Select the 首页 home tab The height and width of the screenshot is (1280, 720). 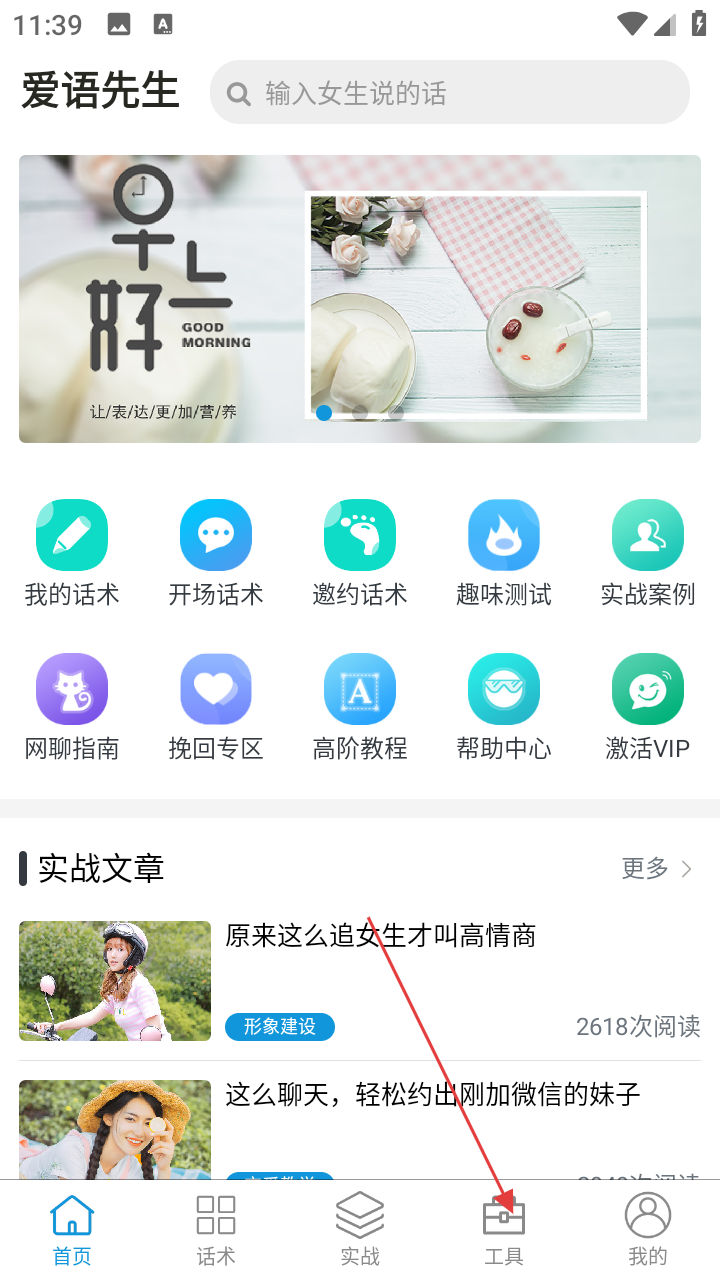click(x=72, y=1230)
